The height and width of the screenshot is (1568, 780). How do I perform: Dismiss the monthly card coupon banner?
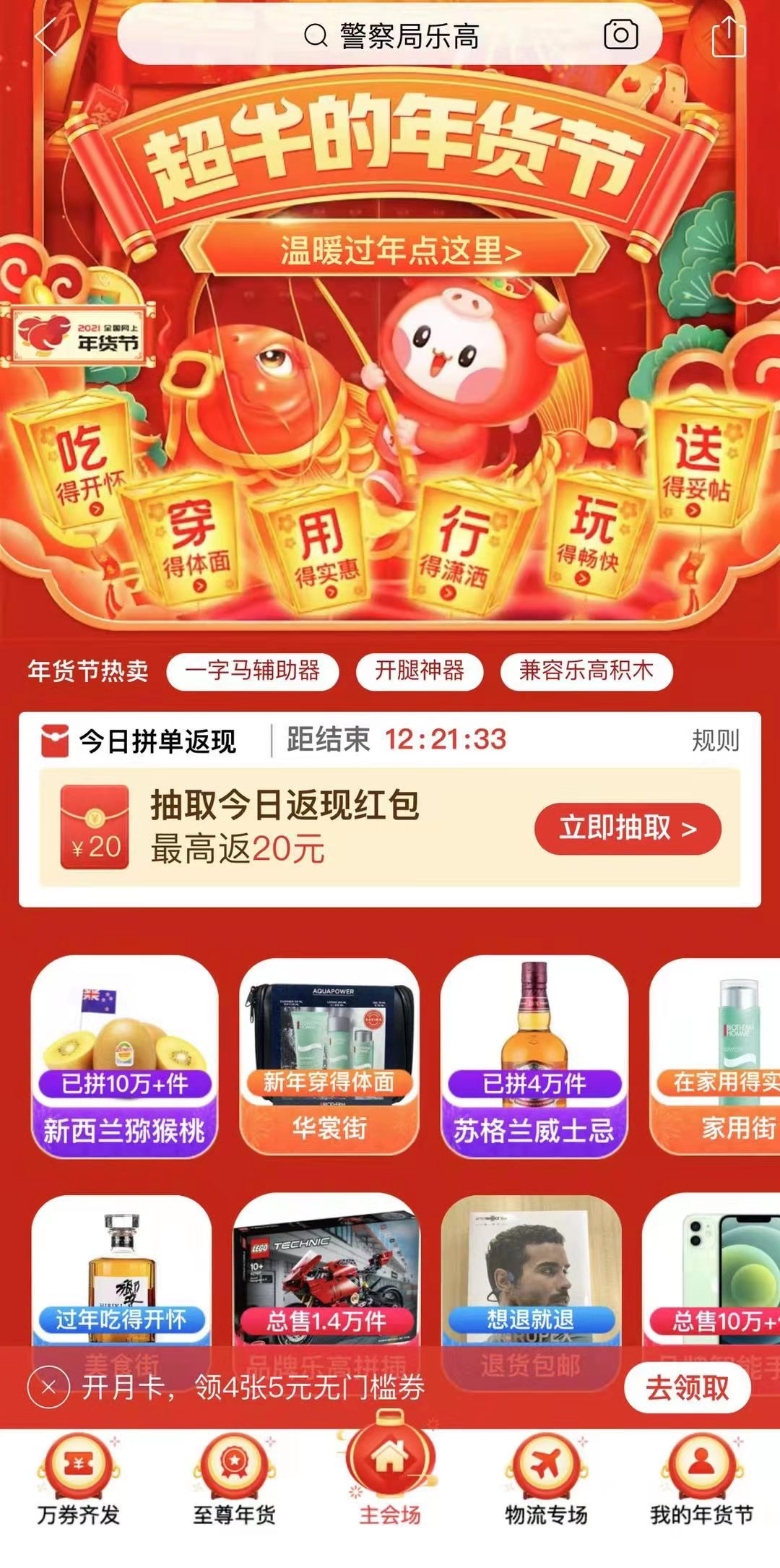48,1387
